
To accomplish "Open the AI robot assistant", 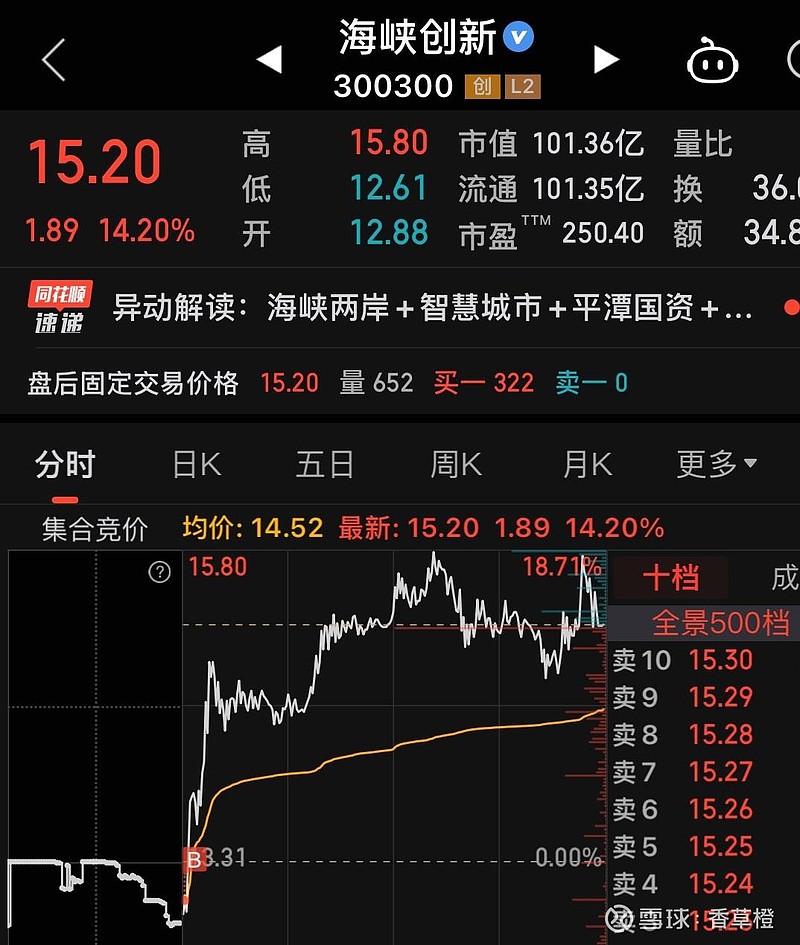I will 712,60.
